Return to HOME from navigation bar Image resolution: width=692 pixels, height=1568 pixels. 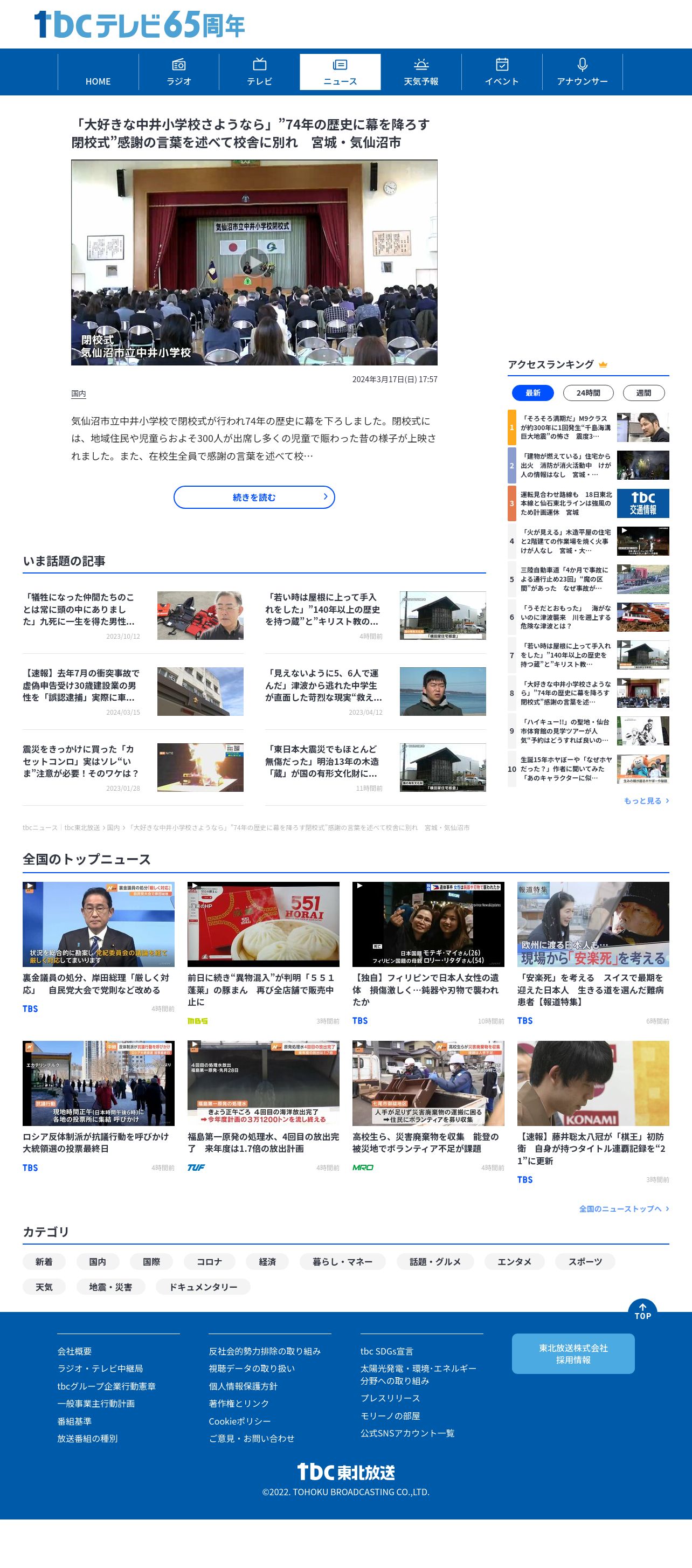[98, 72]
